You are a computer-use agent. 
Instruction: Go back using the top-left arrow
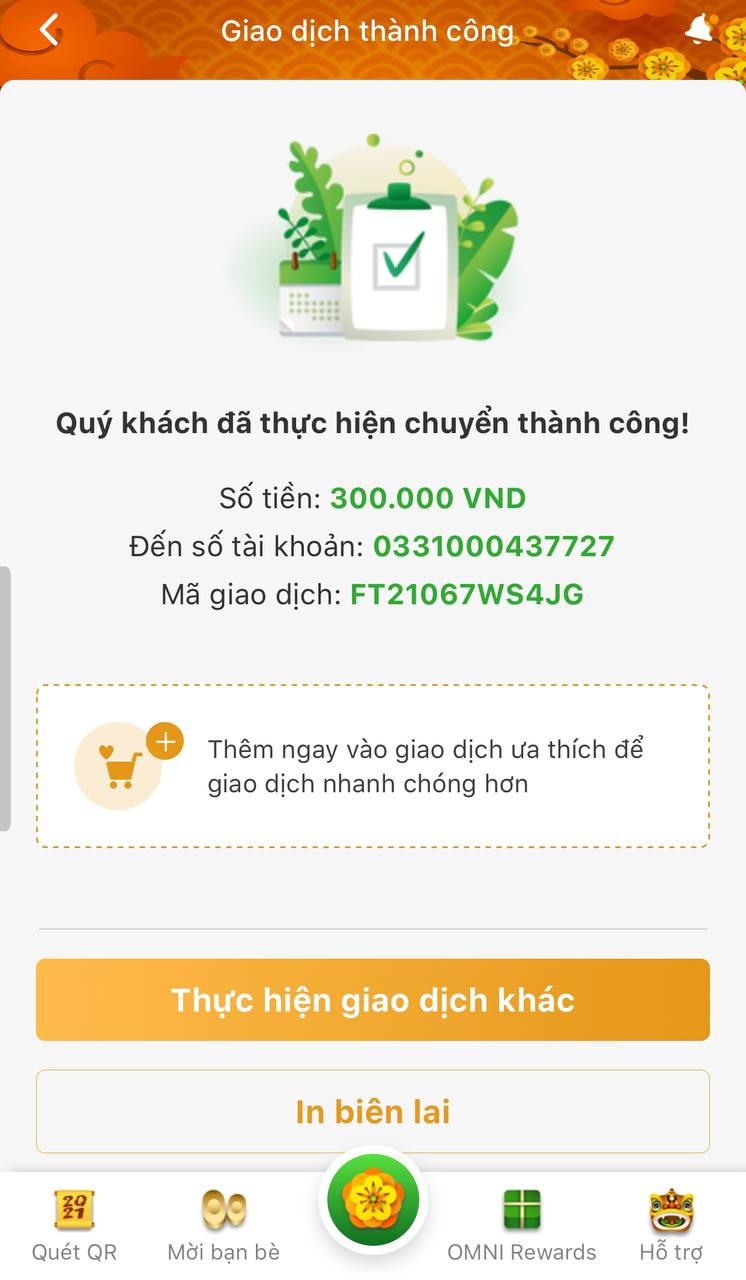[48, 30]
